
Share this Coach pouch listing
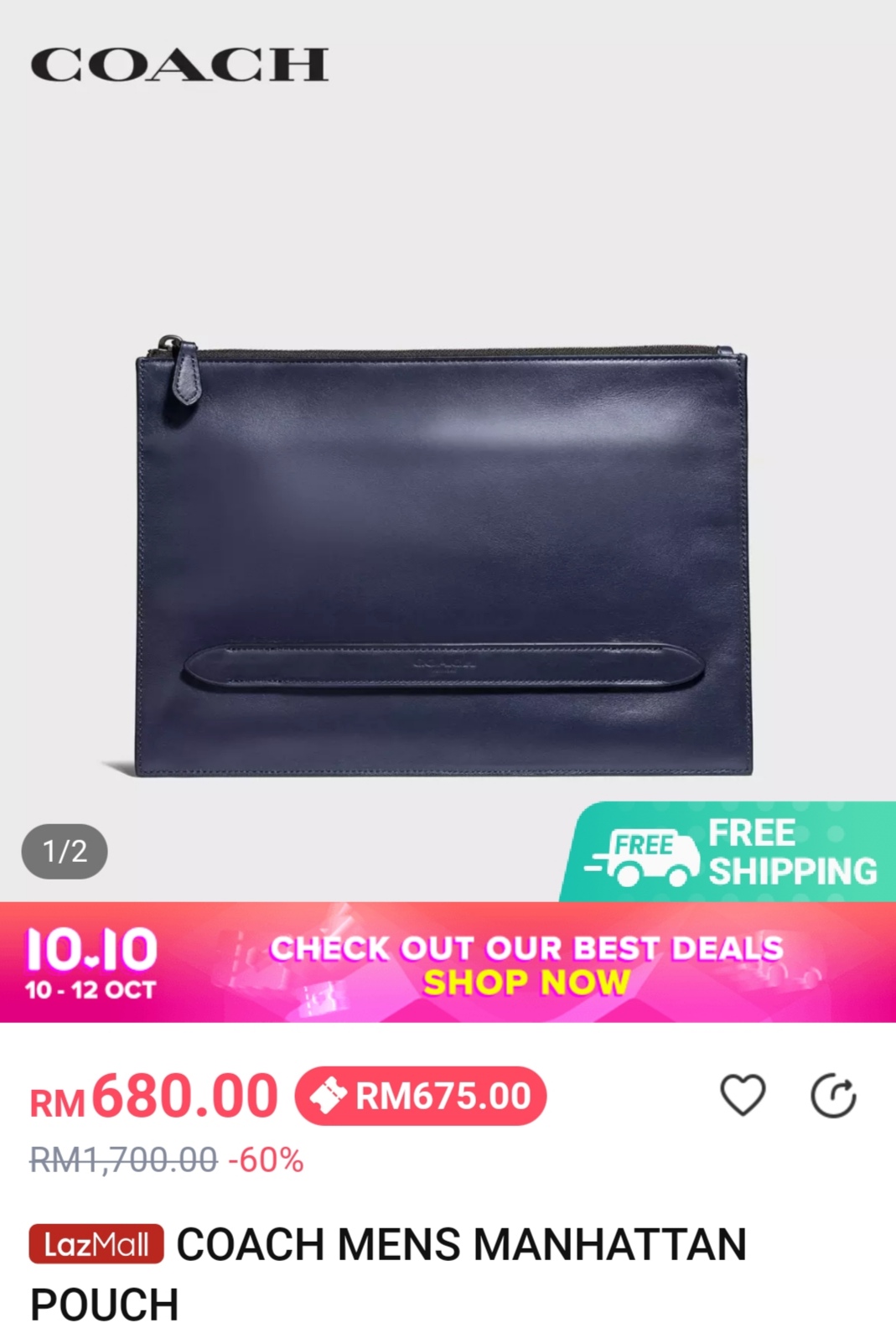[833, 1096]
